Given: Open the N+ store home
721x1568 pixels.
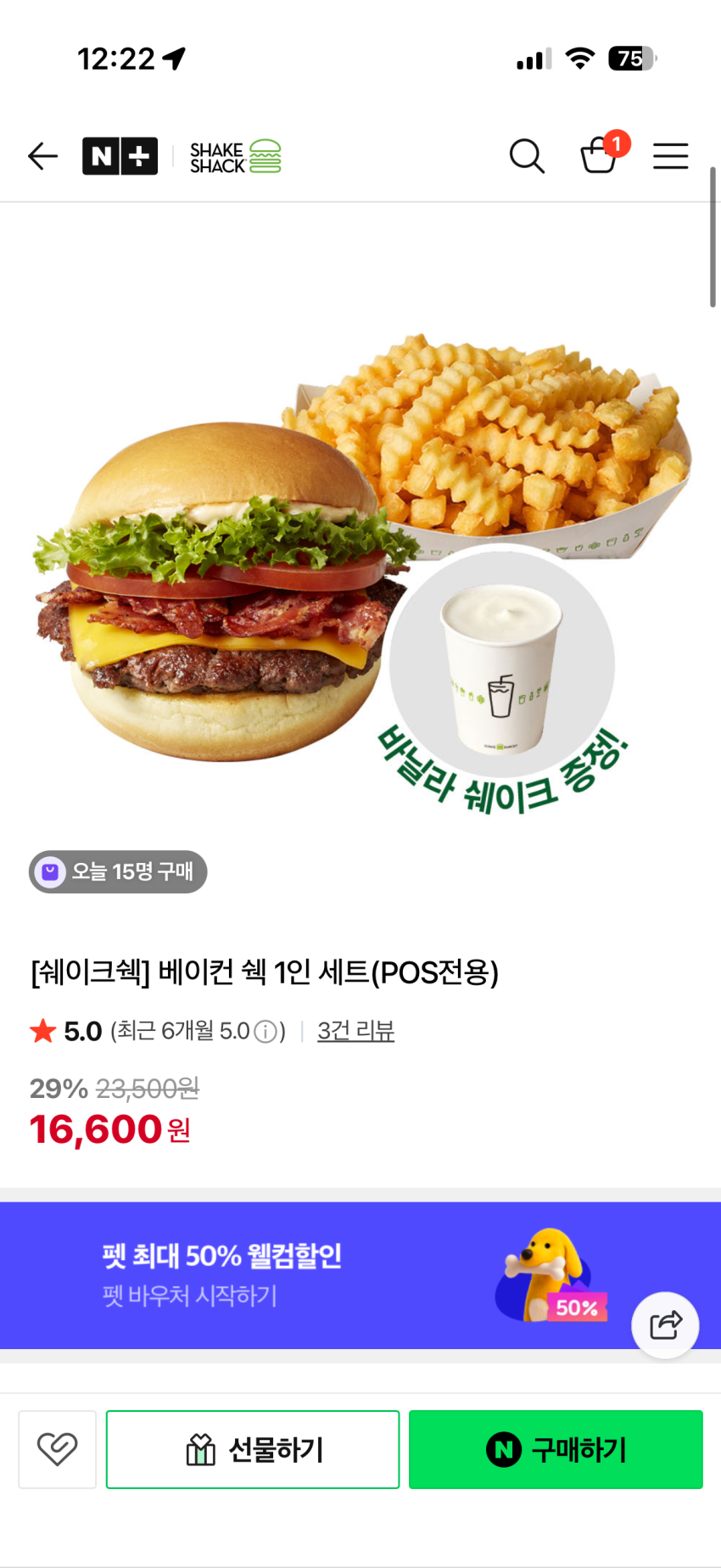Looking at the screenshot, I should pyautogui.click(x=120, y=156).
